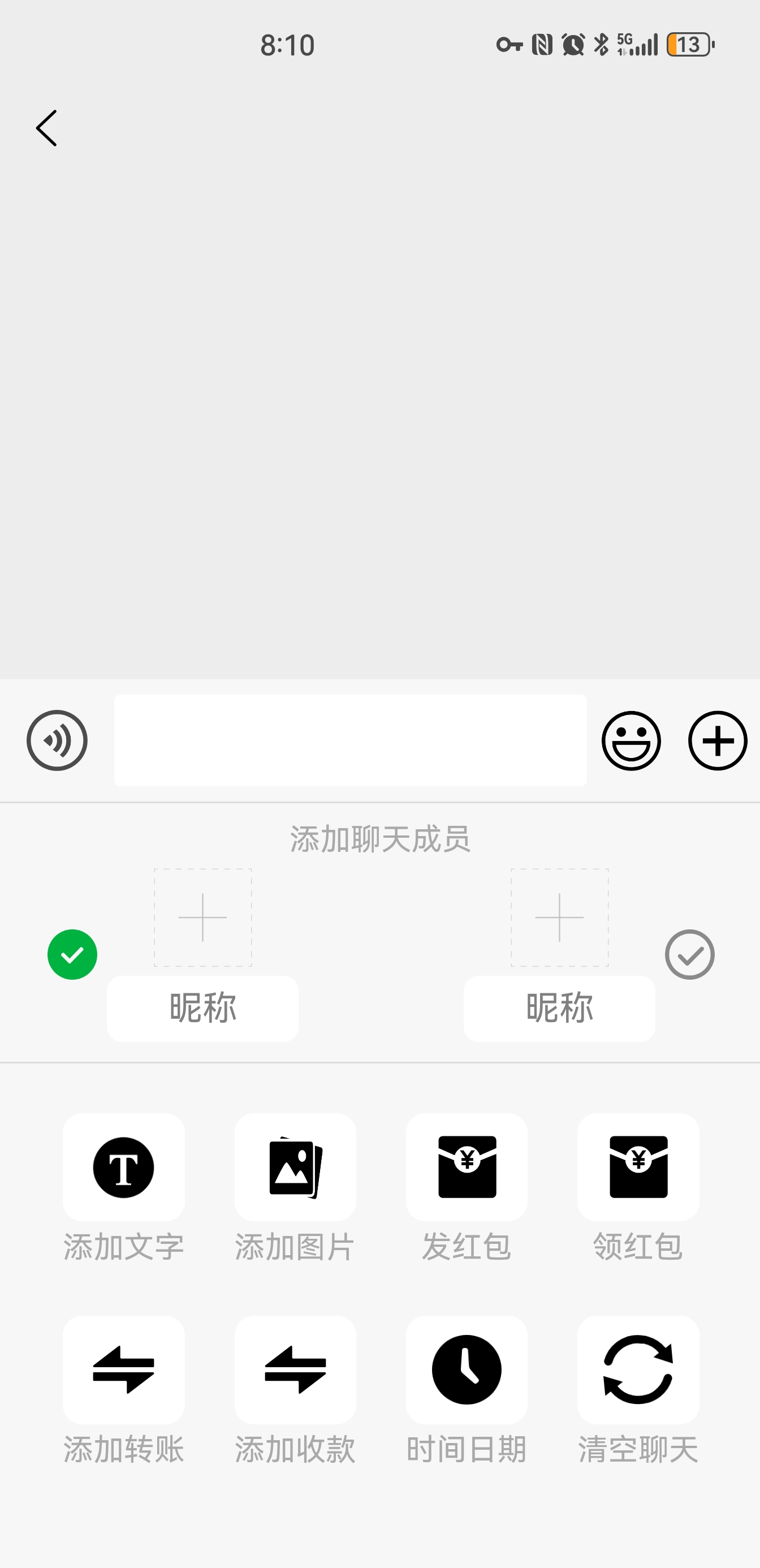This screenshot has height=1568, width=760.
Task: Edit the left member's 昵称 field
Action: pyautogui.click(x=202, y=1009)
